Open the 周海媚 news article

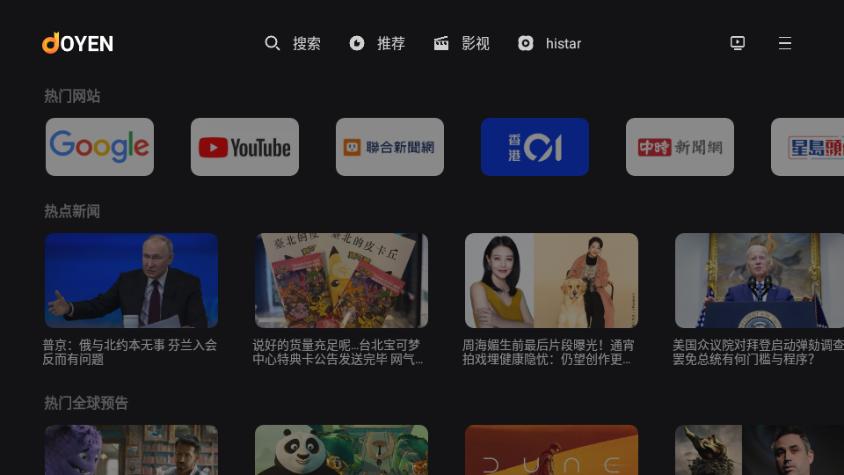point(551,281)
